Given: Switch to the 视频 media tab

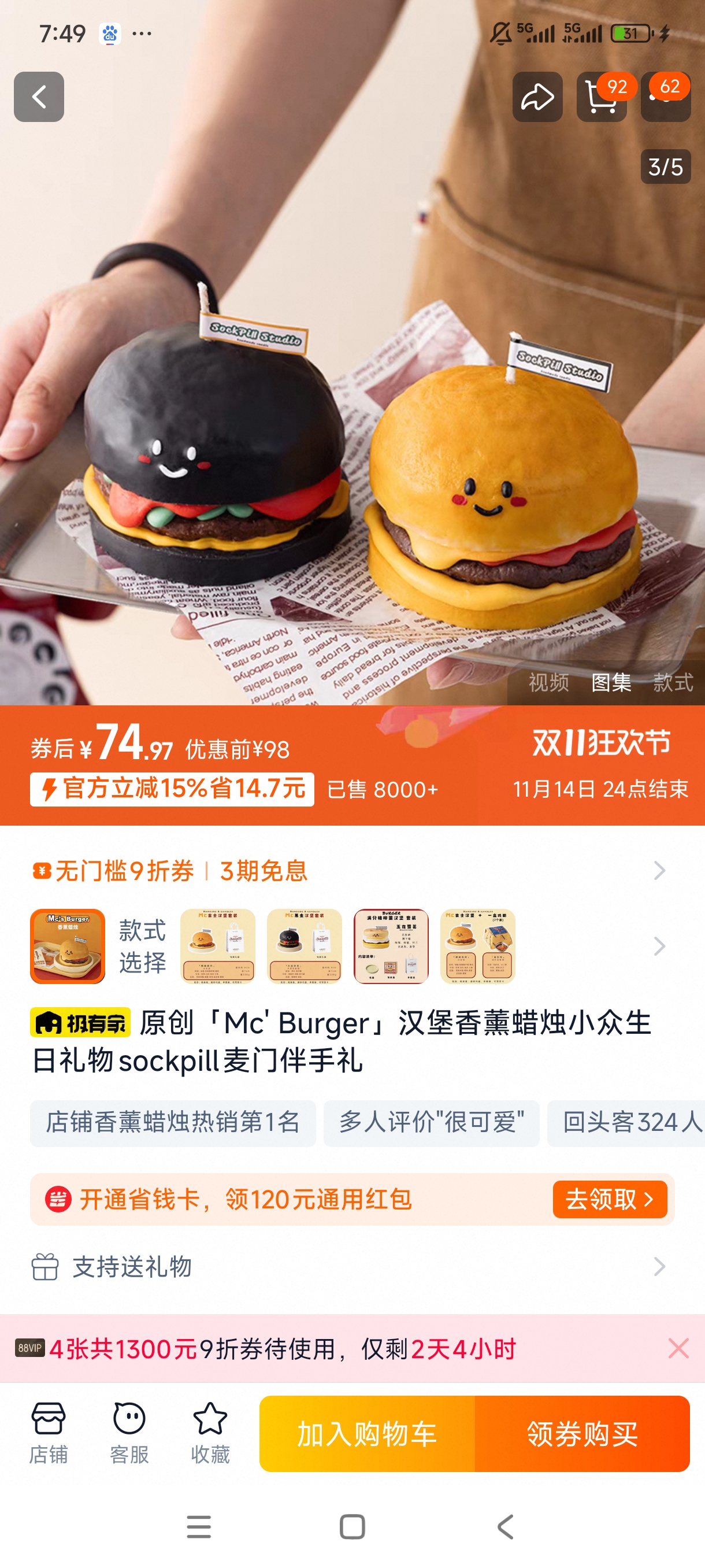Looking at the screenshot, I should pyautogui.click(x=548, y=682).
